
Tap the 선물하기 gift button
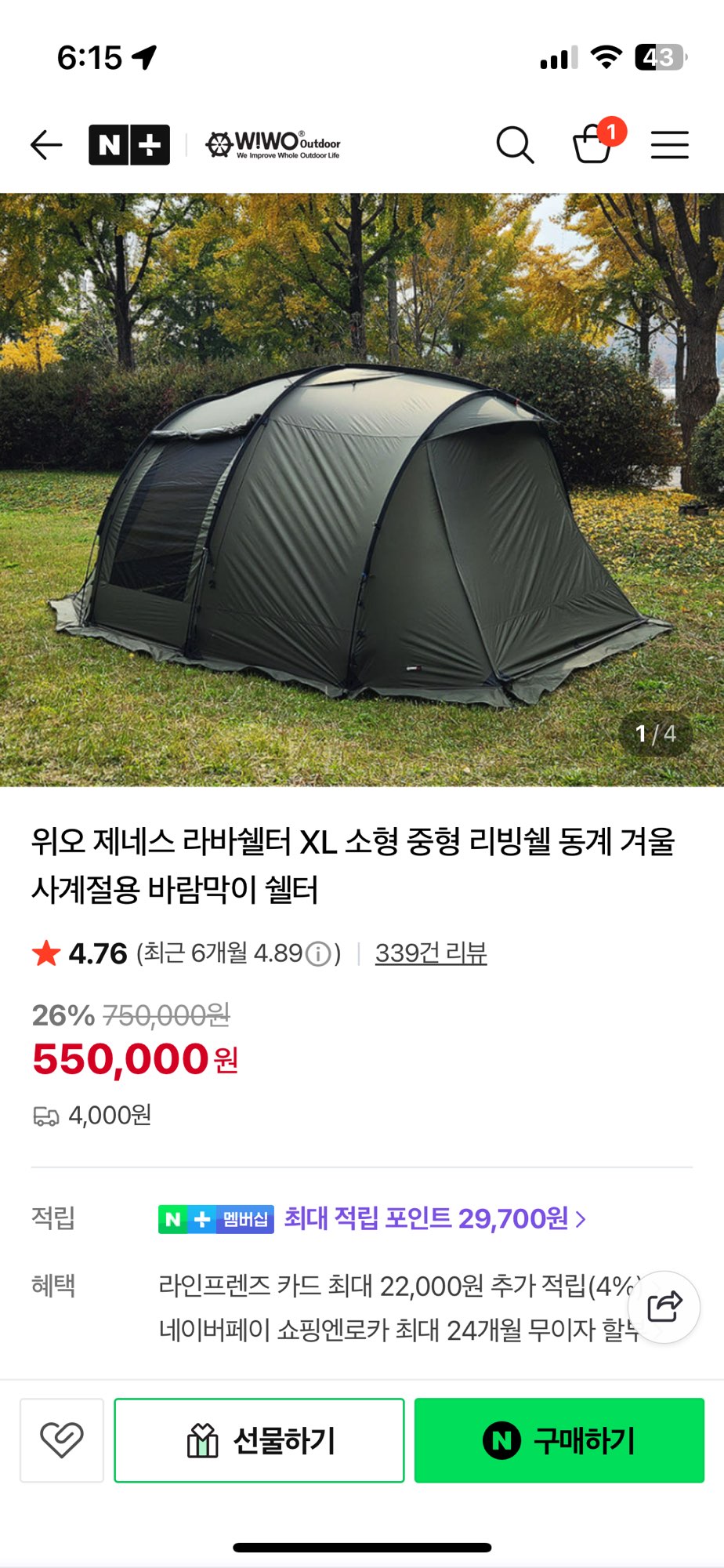(259, 1440)
